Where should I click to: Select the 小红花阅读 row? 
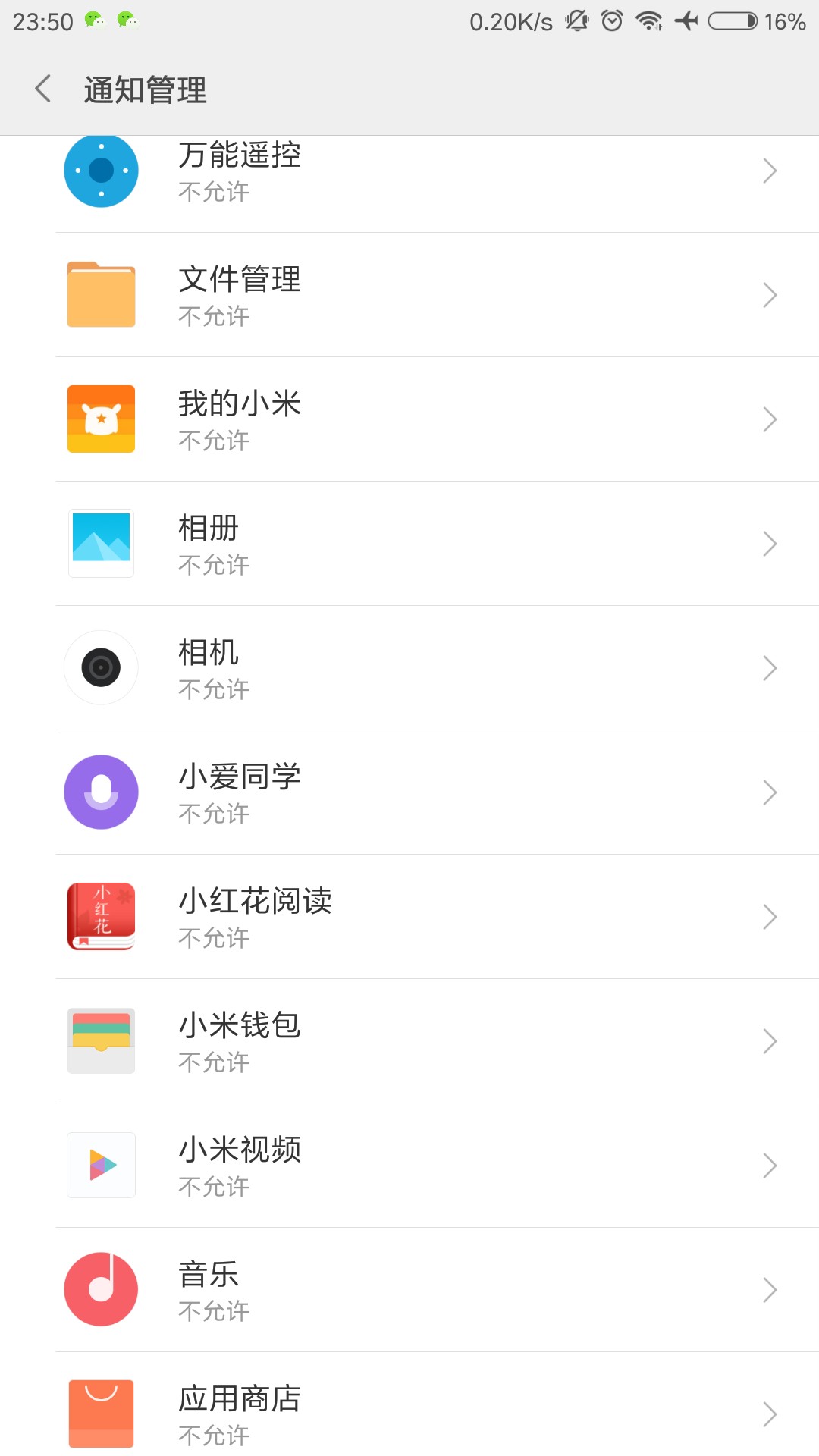409,917
